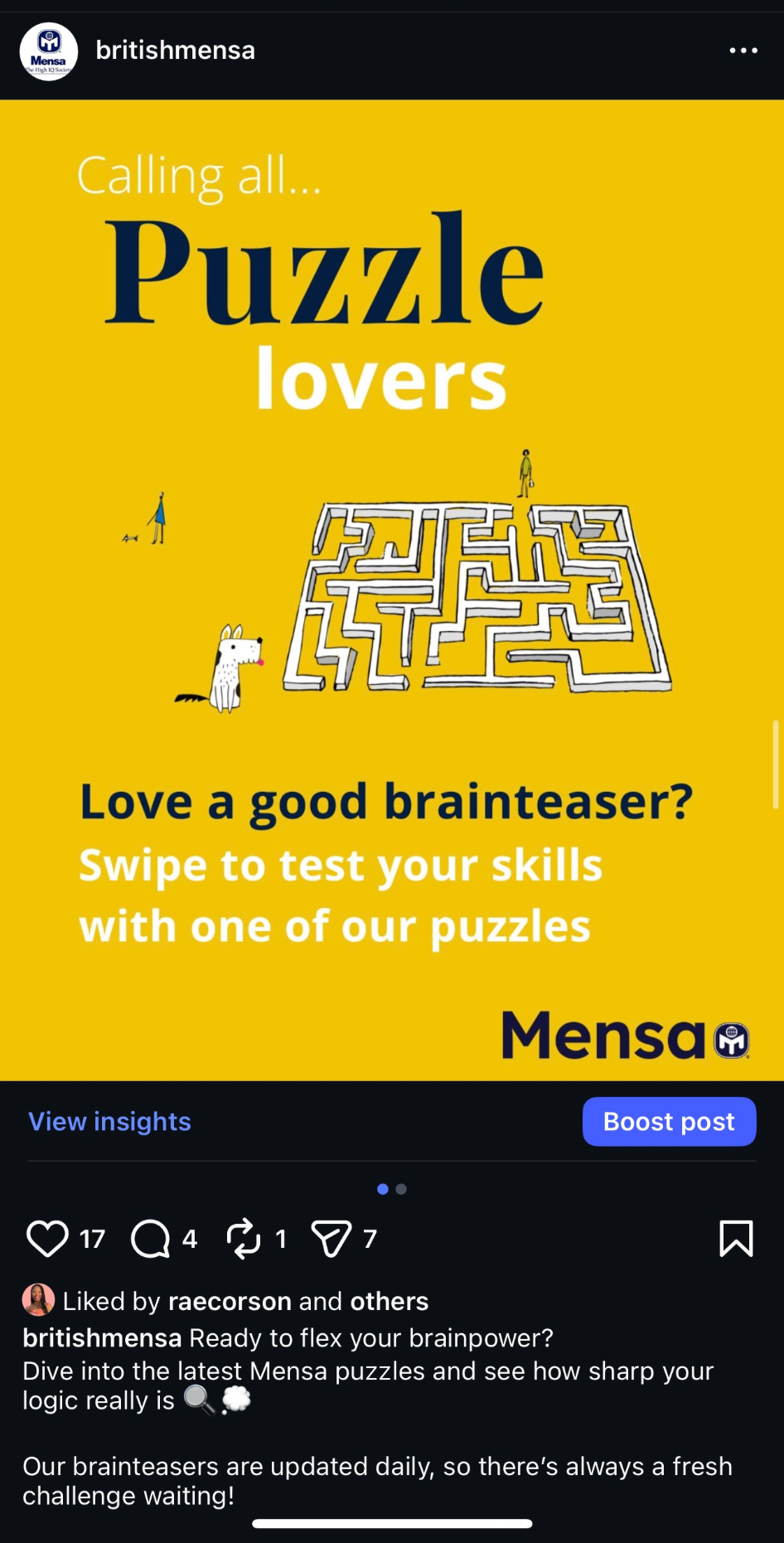784x1543 pixels.
Task: Open View insights
Action: (x=109, y=1121)
